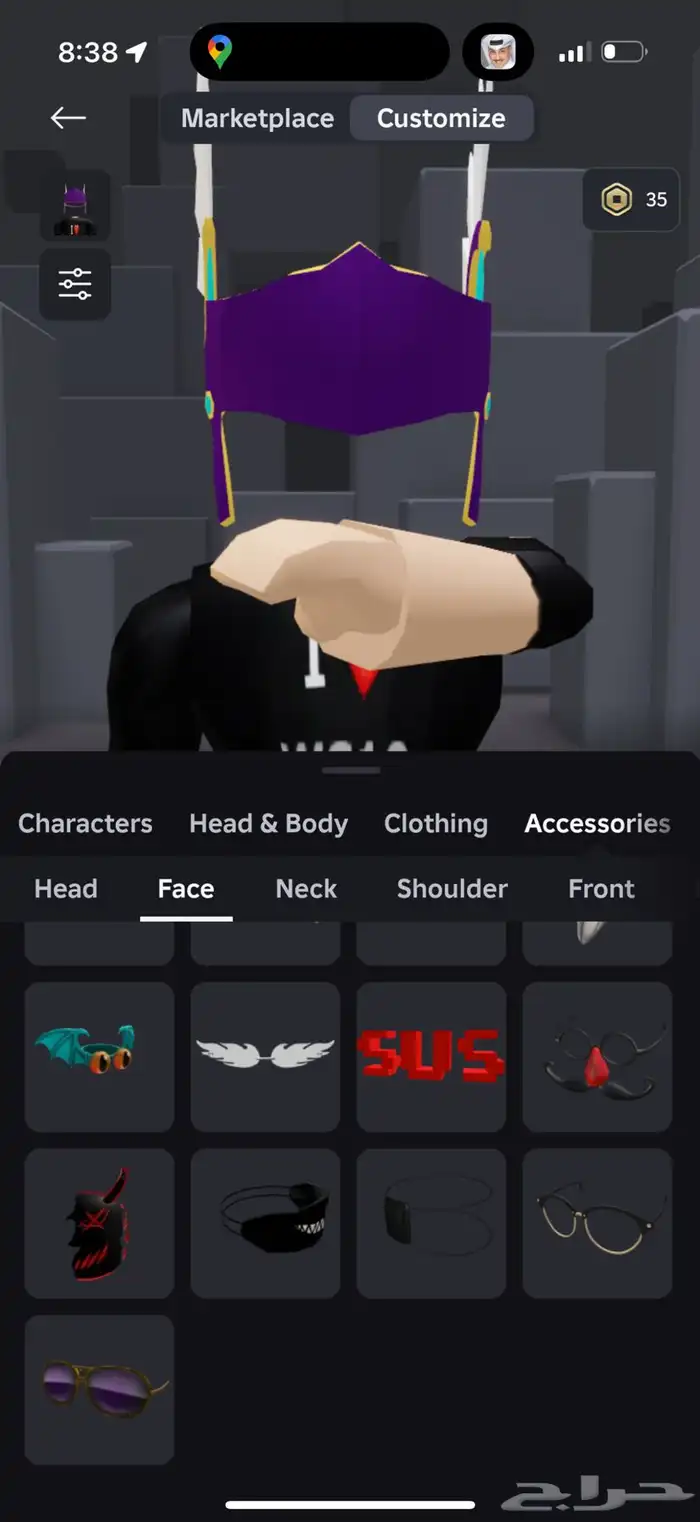Open the Head accessories subtab
This screenshot has width=700, height=1522.
66,889
